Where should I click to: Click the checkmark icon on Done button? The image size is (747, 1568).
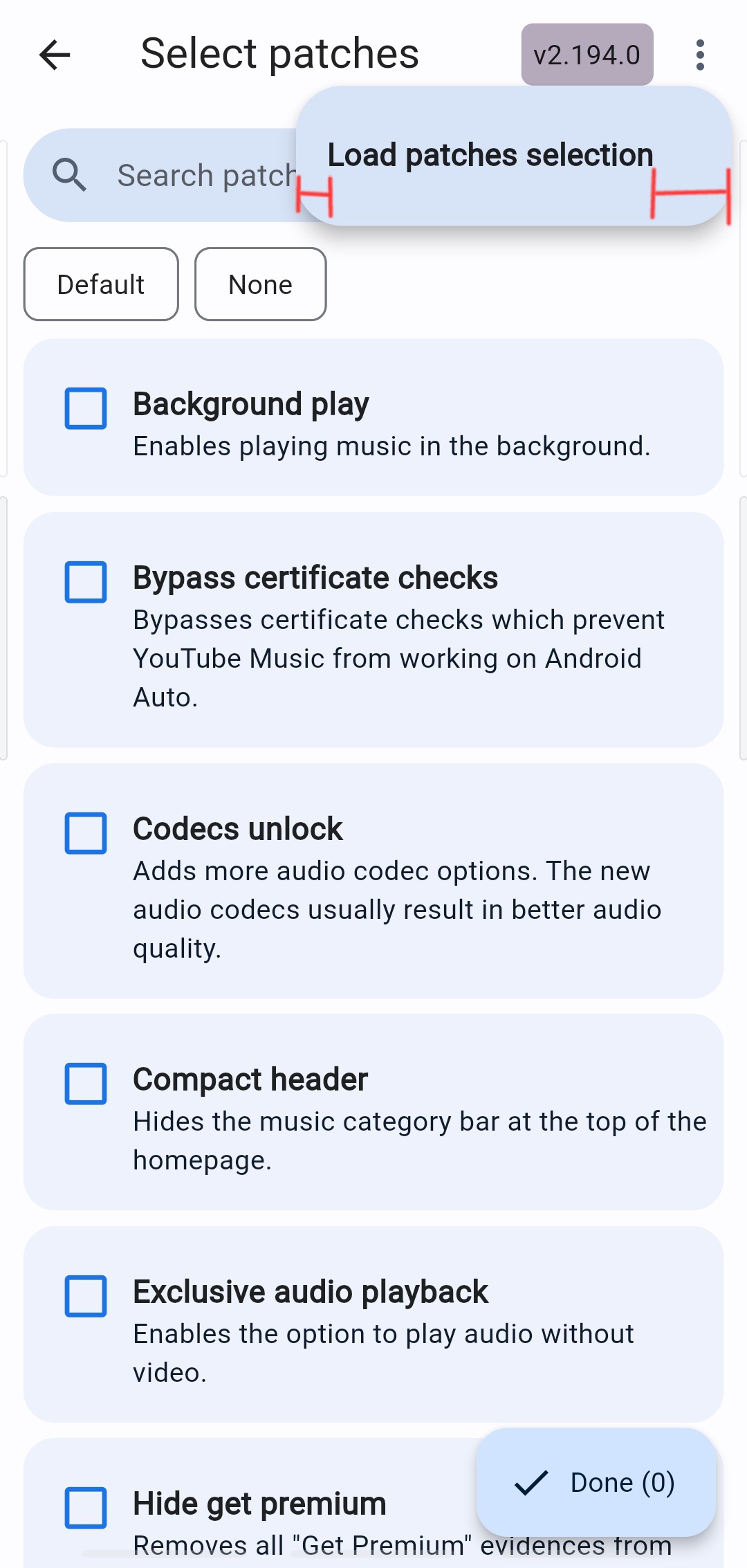530,1481
